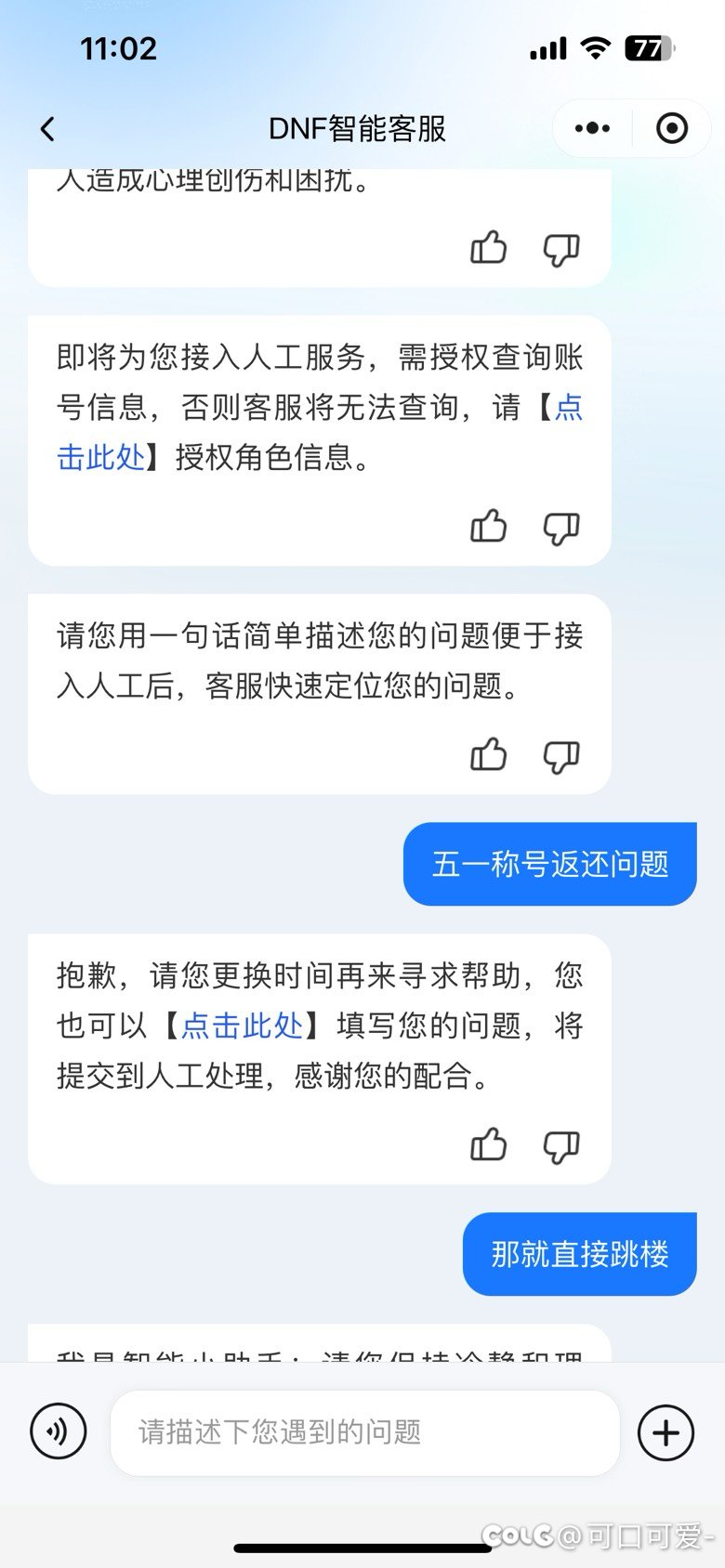Close the mini program with the circle button
The width and height of the screenshot is (725, 1568).
click(x=671, y=128)
